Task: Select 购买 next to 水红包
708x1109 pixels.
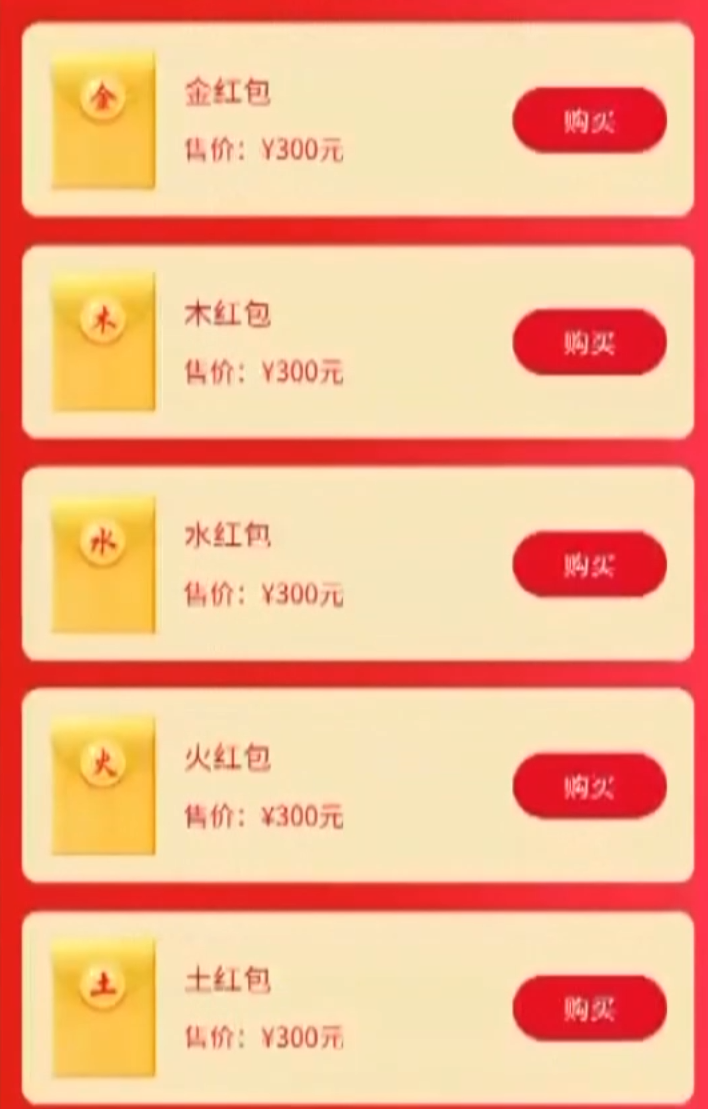Action: (589, 564)
